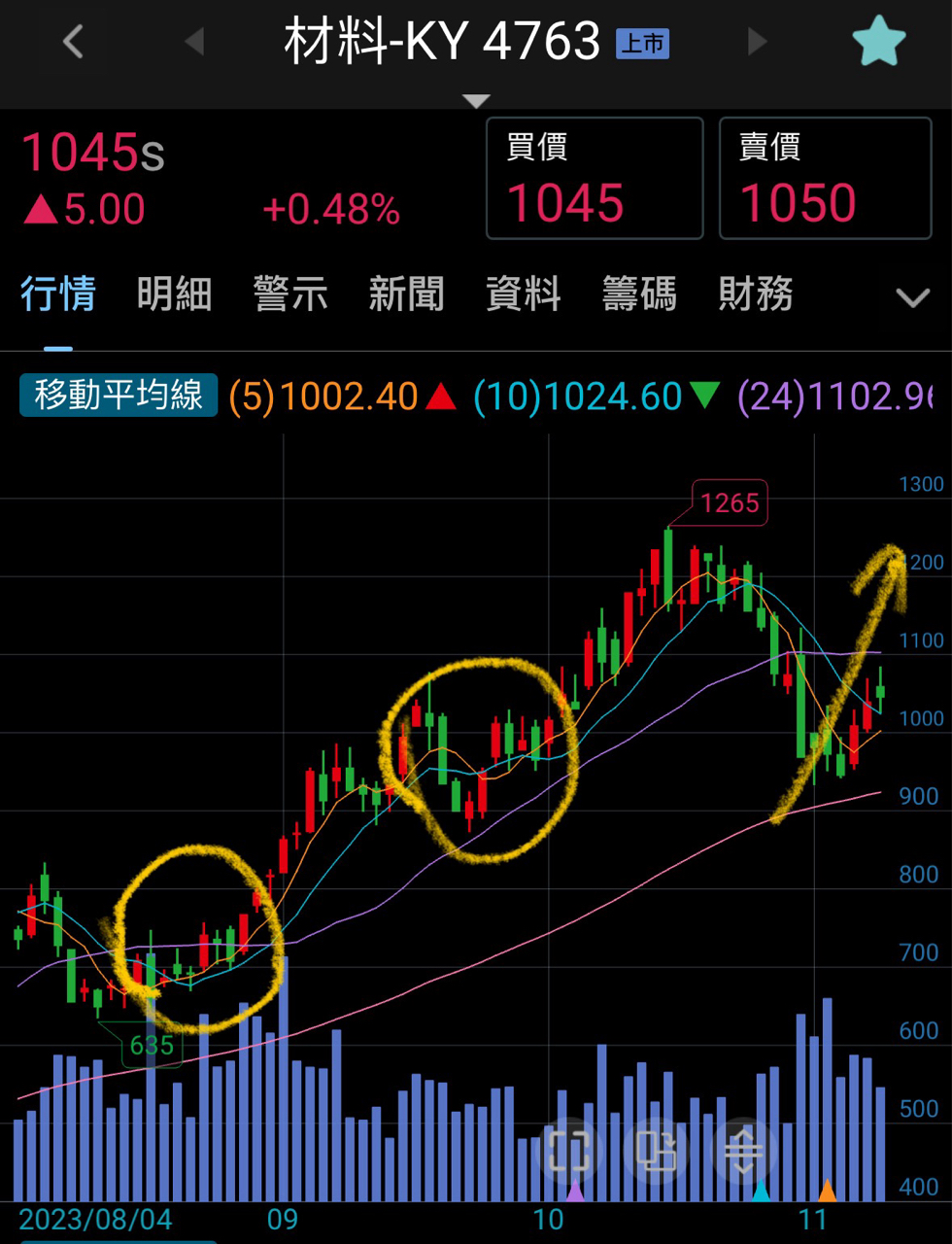The height and width of the screenshot is (1244, 952).
Task: Expand the chevron after the 財務 tab
Action: (911, 297)
